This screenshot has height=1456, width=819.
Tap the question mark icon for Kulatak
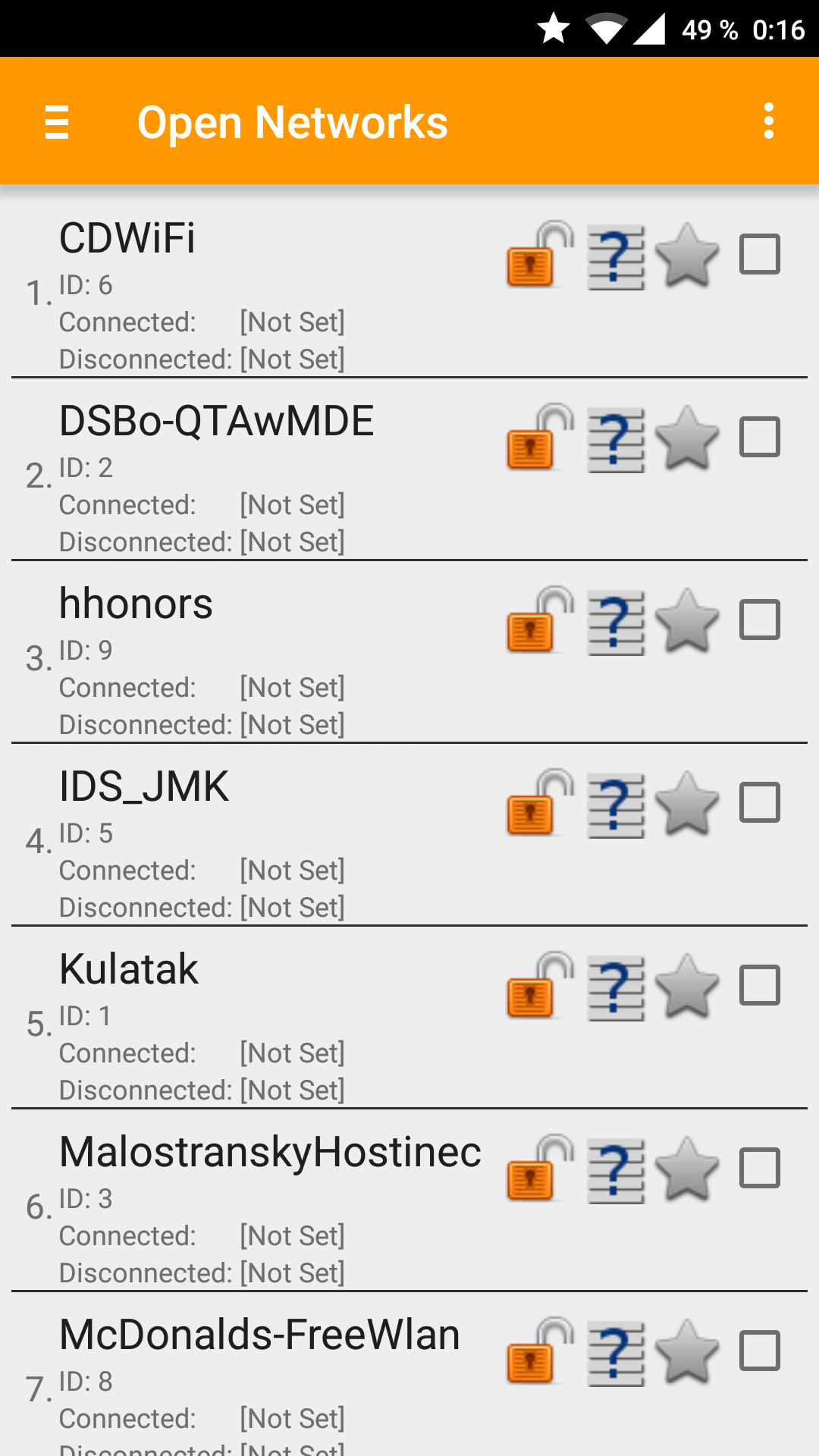point(616,988)
